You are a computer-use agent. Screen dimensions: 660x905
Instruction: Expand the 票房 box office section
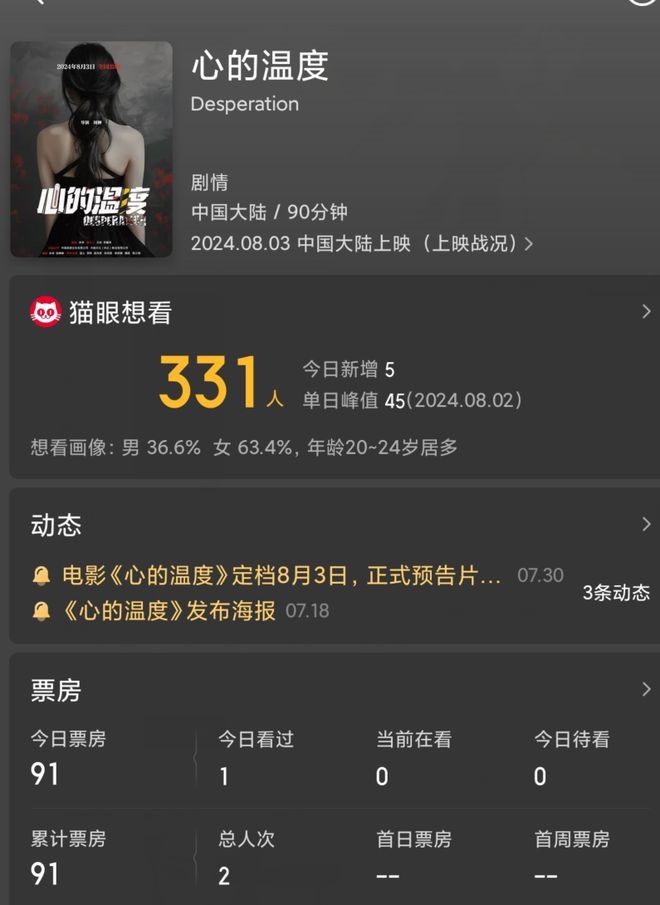[645, 690]
